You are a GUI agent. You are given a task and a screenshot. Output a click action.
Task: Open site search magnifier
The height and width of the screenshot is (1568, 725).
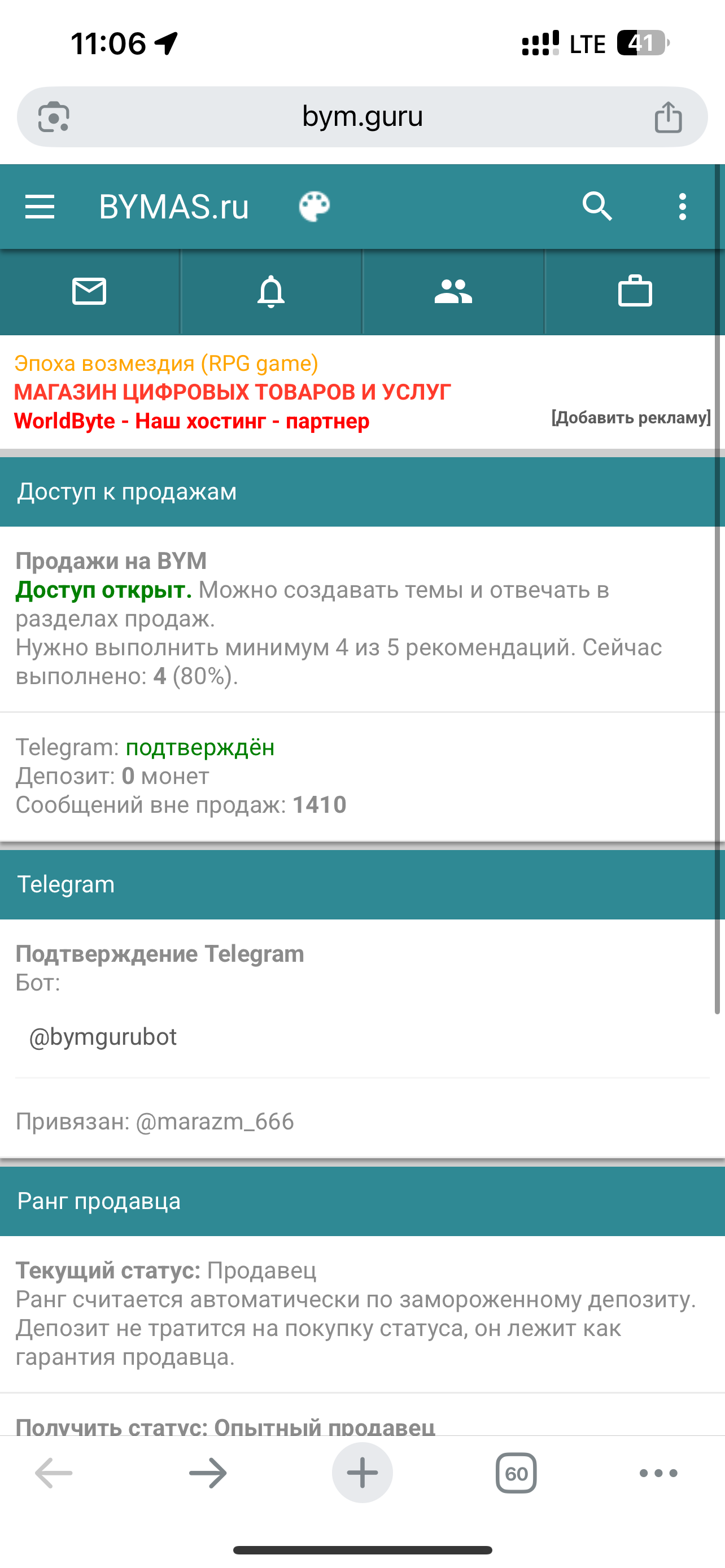click(597, 207)
